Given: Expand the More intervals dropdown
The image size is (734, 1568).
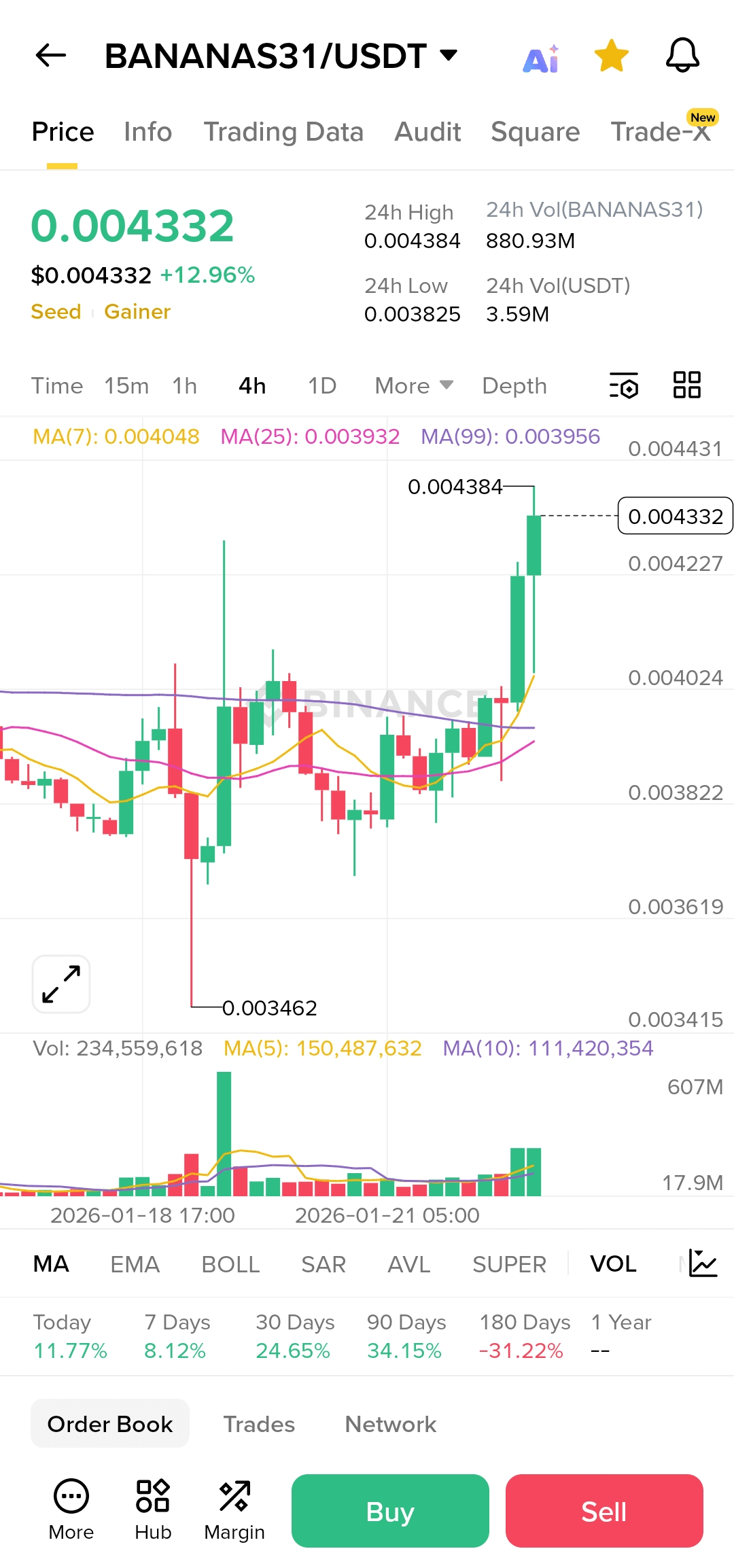Looking at the screenshot, I should [x=413, y=386].
